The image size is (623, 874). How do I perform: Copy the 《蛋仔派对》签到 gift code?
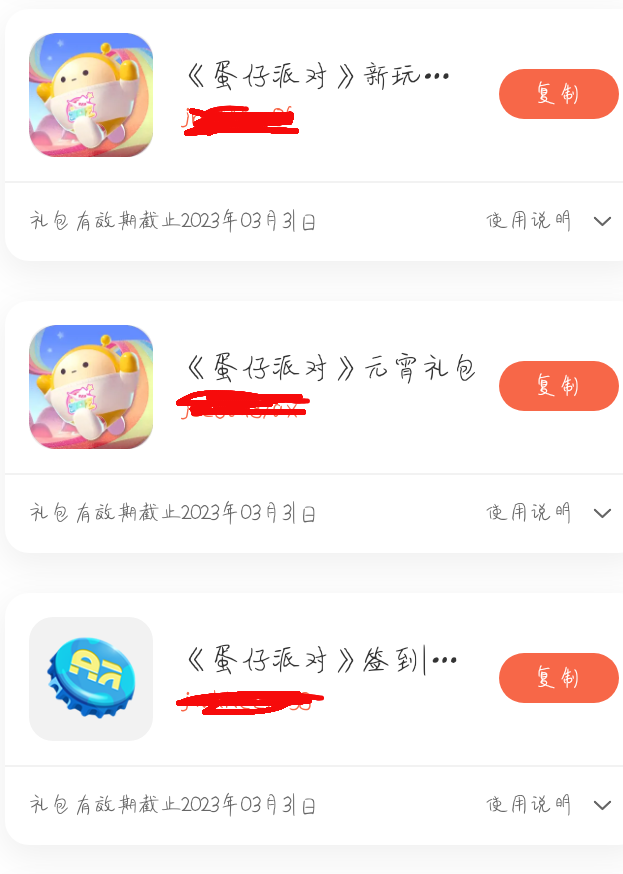(558, 678)
